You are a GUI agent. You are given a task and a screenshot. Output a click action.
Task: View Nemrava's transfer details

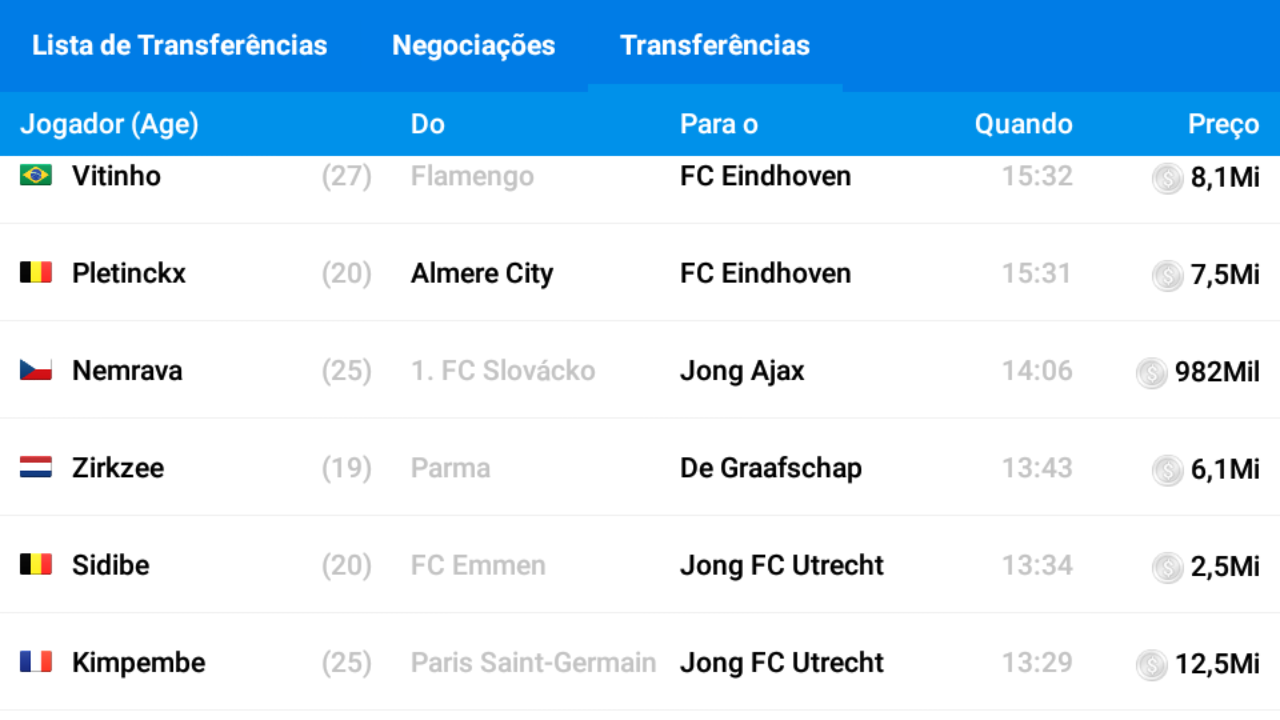pos(640,371)
